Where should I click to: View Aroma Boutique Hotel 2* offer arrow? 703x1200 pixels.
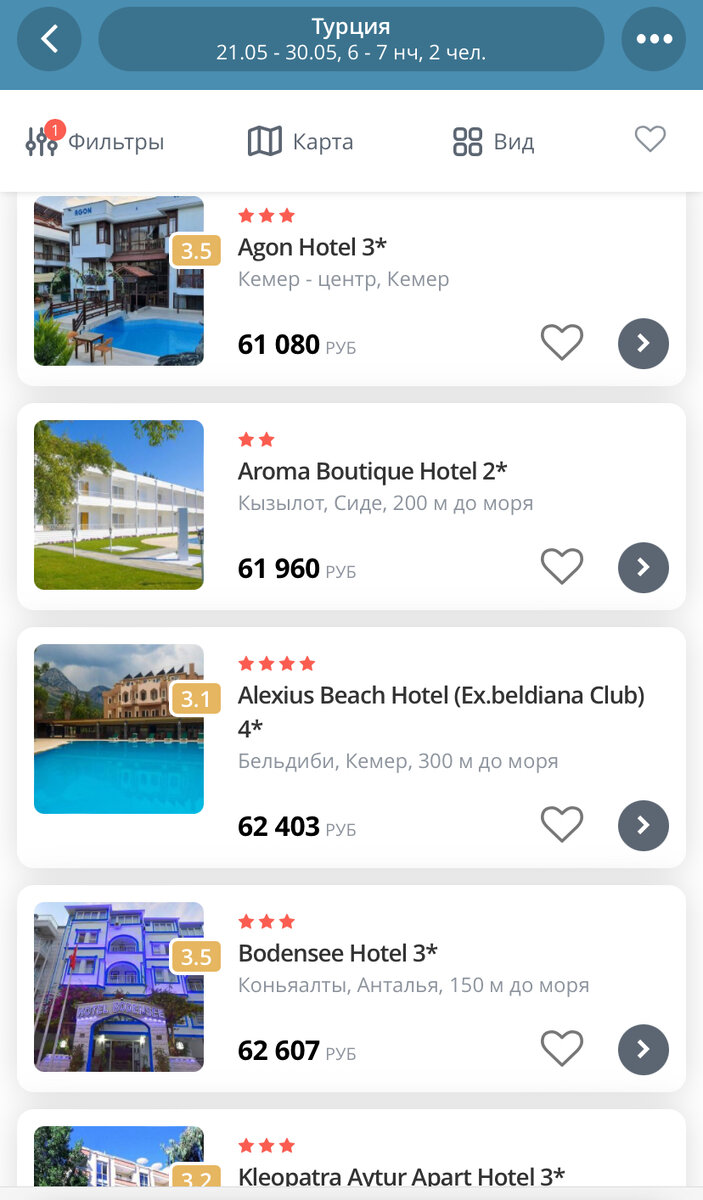tap(643, 567)
